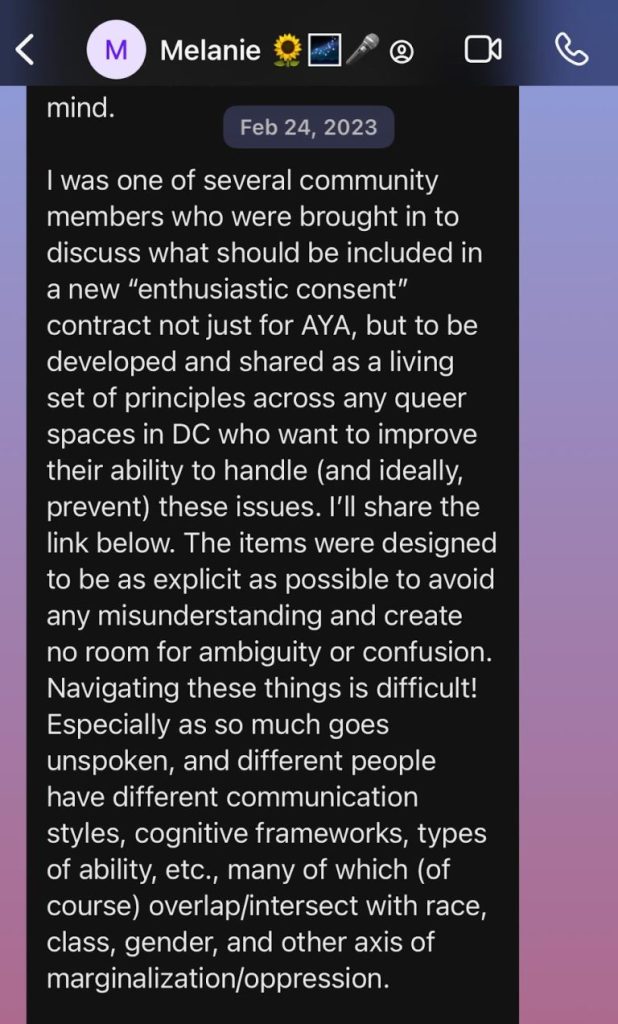Start a voice call with Melanie
618x1024 pixels.
click(571, 50)
